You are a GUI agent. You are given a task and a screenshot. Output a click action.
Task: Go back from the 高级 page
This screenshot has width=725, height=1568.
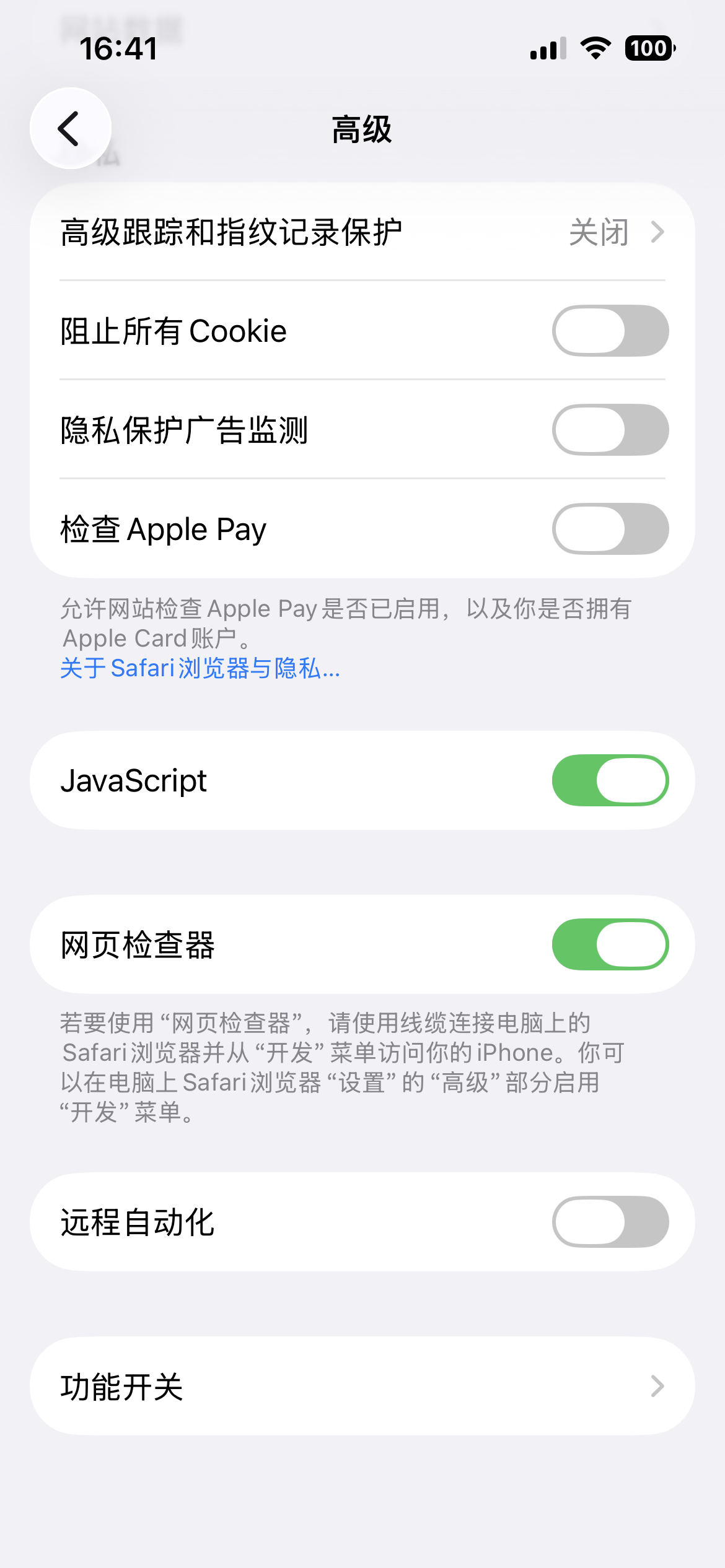click(x=70, y=128)
